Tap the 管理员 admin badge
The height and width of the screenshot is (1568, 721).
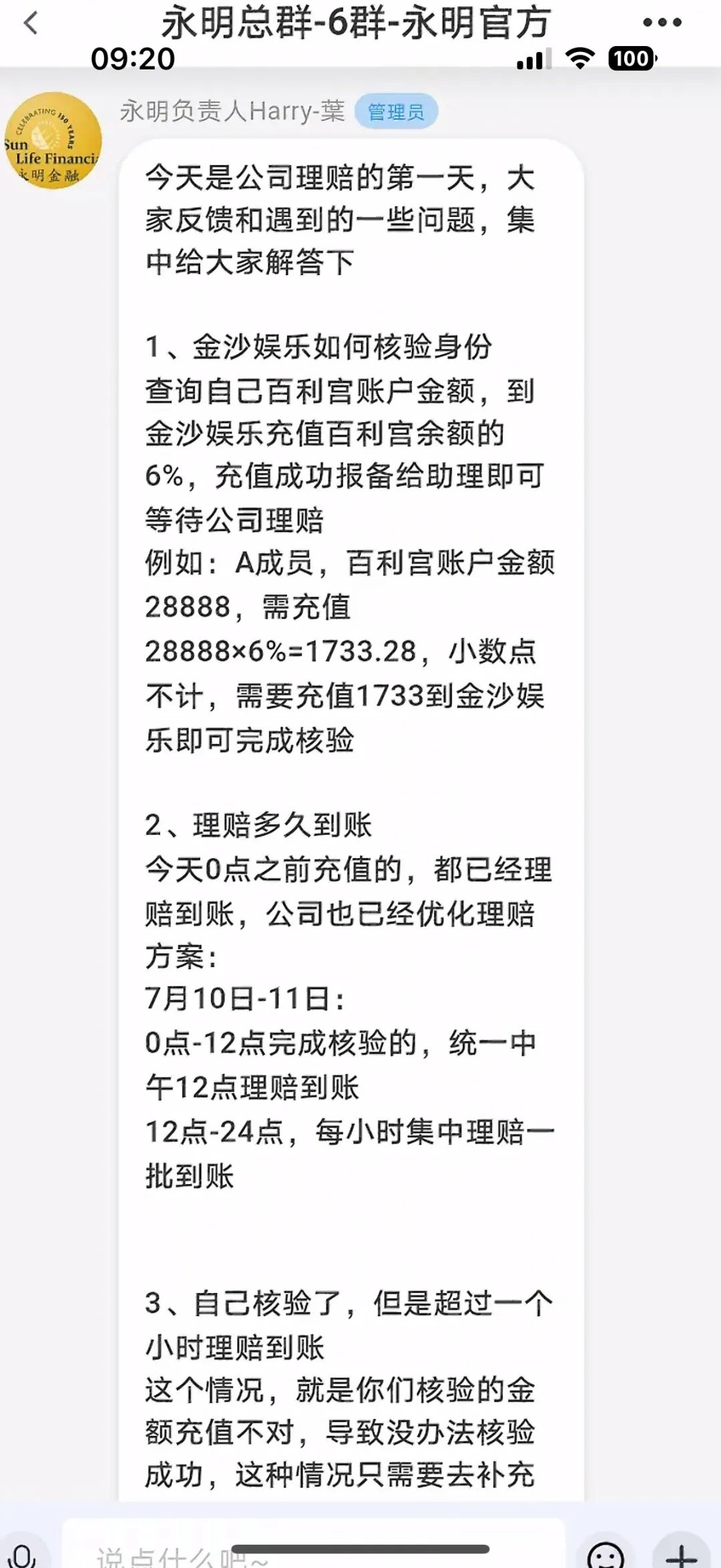398,110
